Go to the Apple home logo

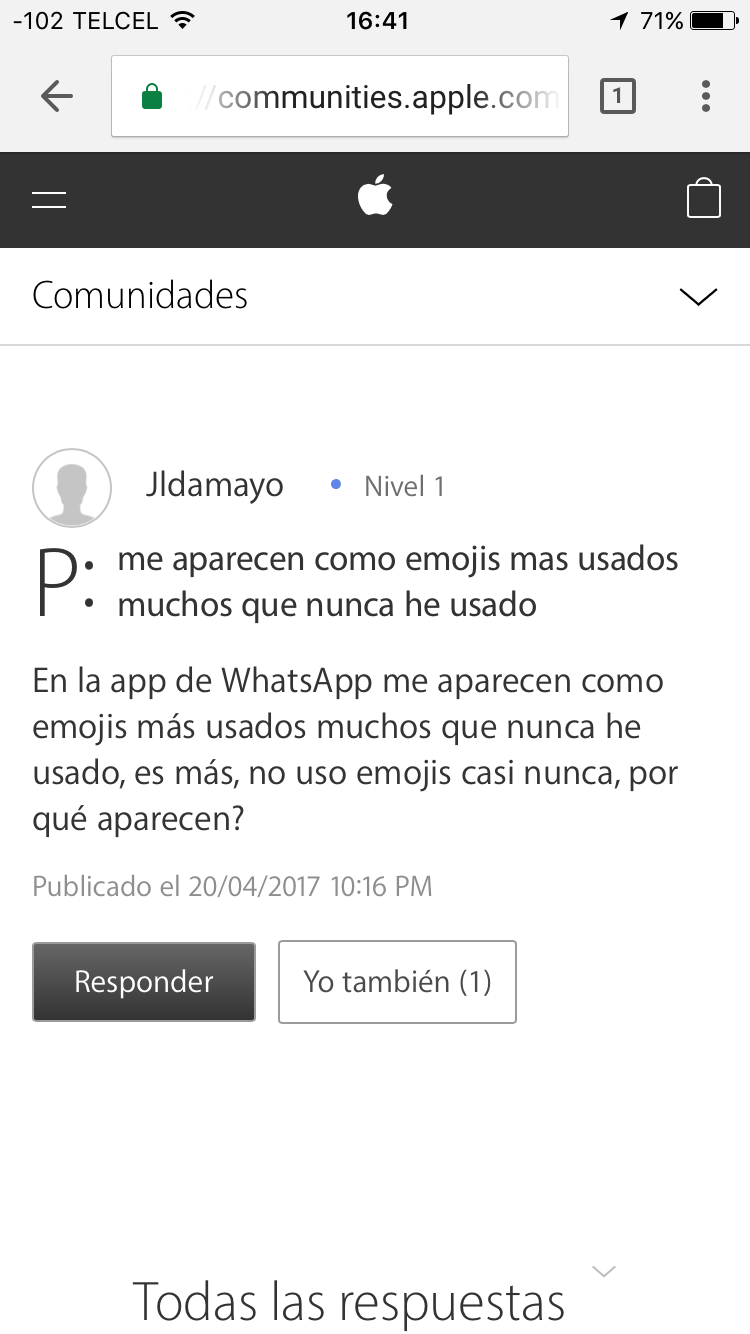(x=375, y=196)
